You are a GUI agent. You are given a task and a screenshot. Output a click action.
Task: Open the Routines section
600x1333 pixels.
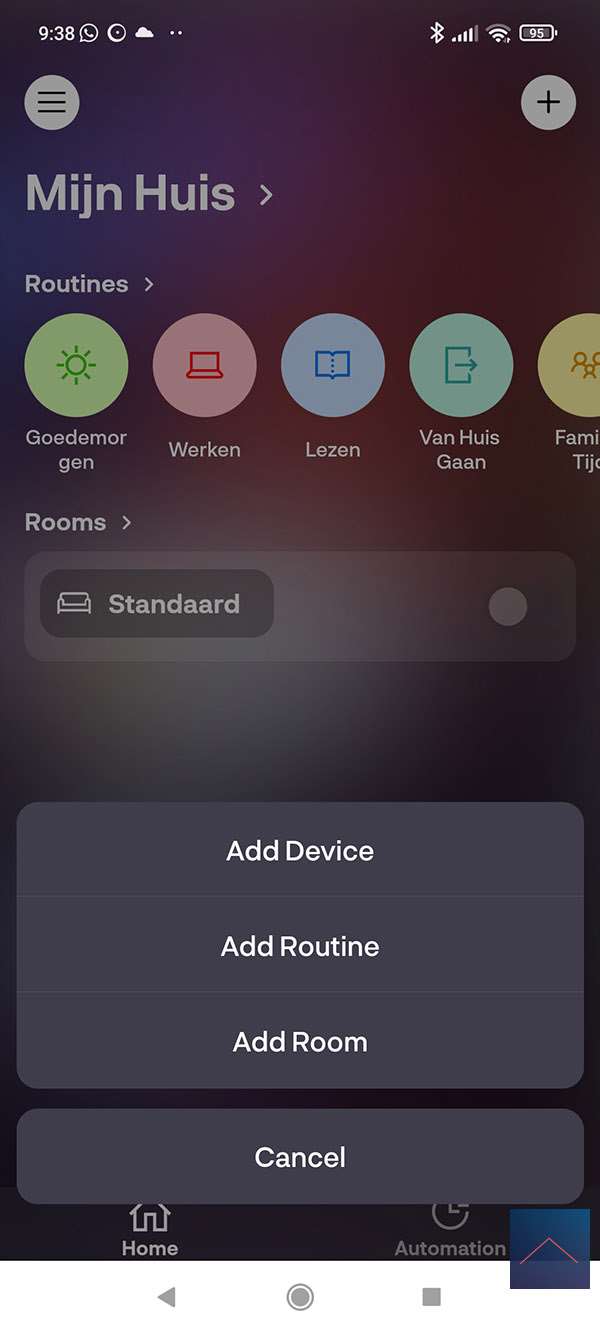(89, 284)
